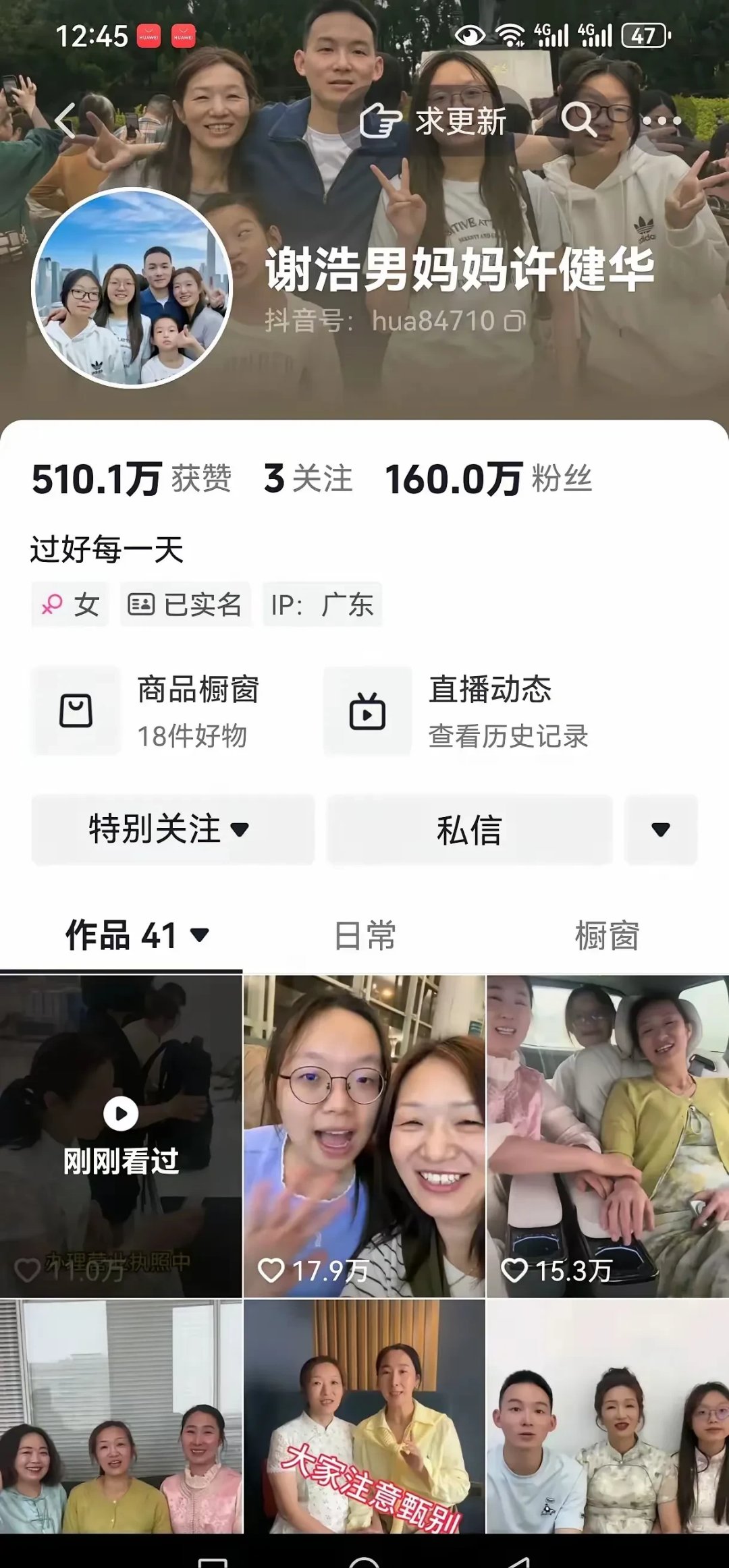View the 510.1万 likes count details

pos(132,479)
